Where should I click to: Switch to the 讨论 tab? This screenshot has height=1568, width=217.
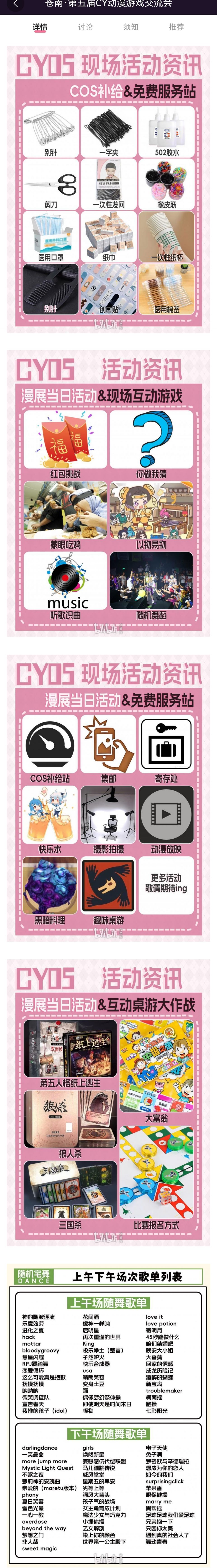tap(85, 27)
